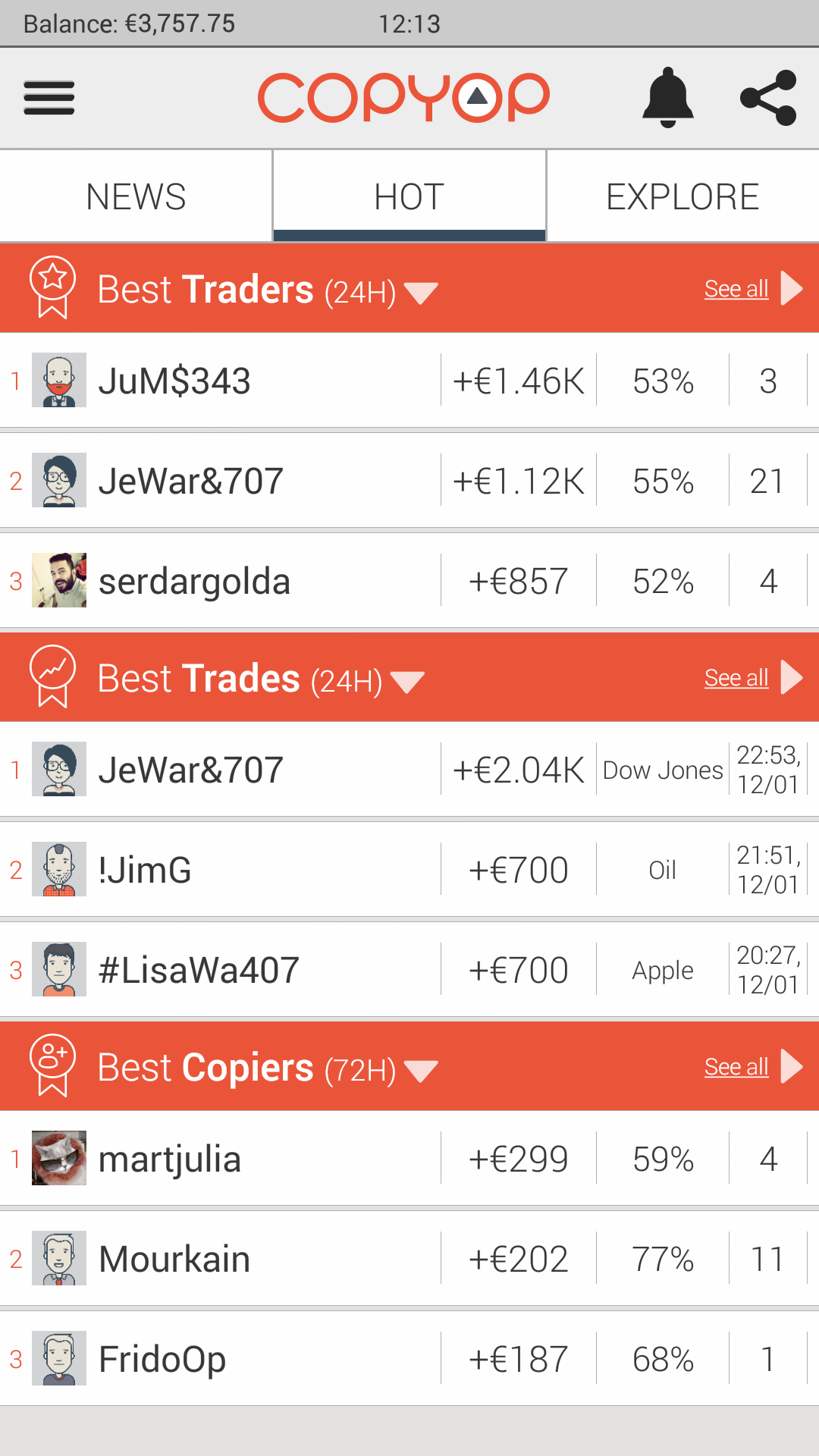Image resolution: width=819 pixels, height=1456 pixels.
Task: Expand Best Traders time period dropdown
Action: coord(421,292)
